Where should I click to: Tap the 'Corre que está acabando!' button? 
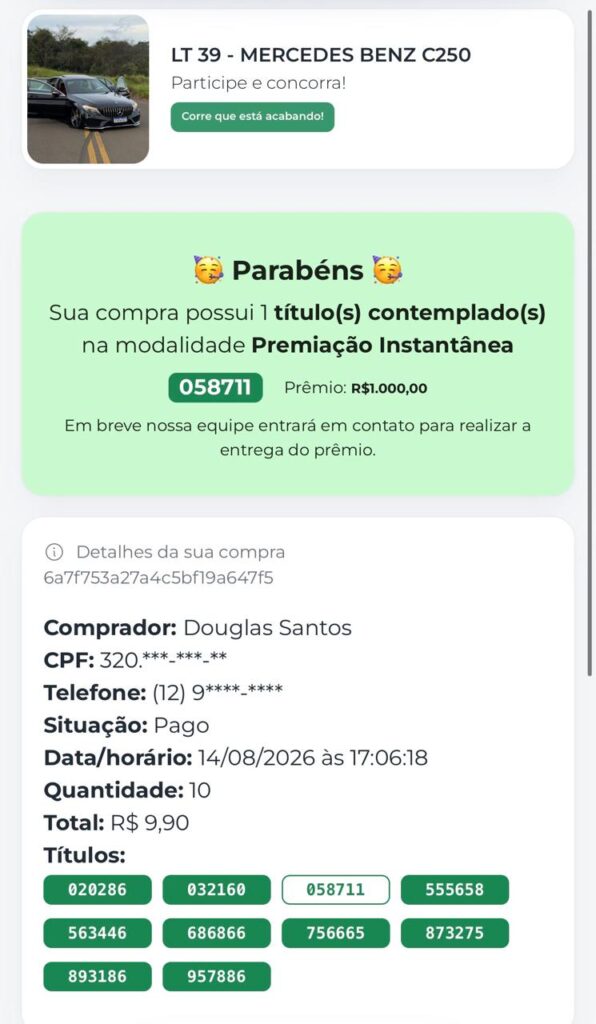tap(253, 117)
